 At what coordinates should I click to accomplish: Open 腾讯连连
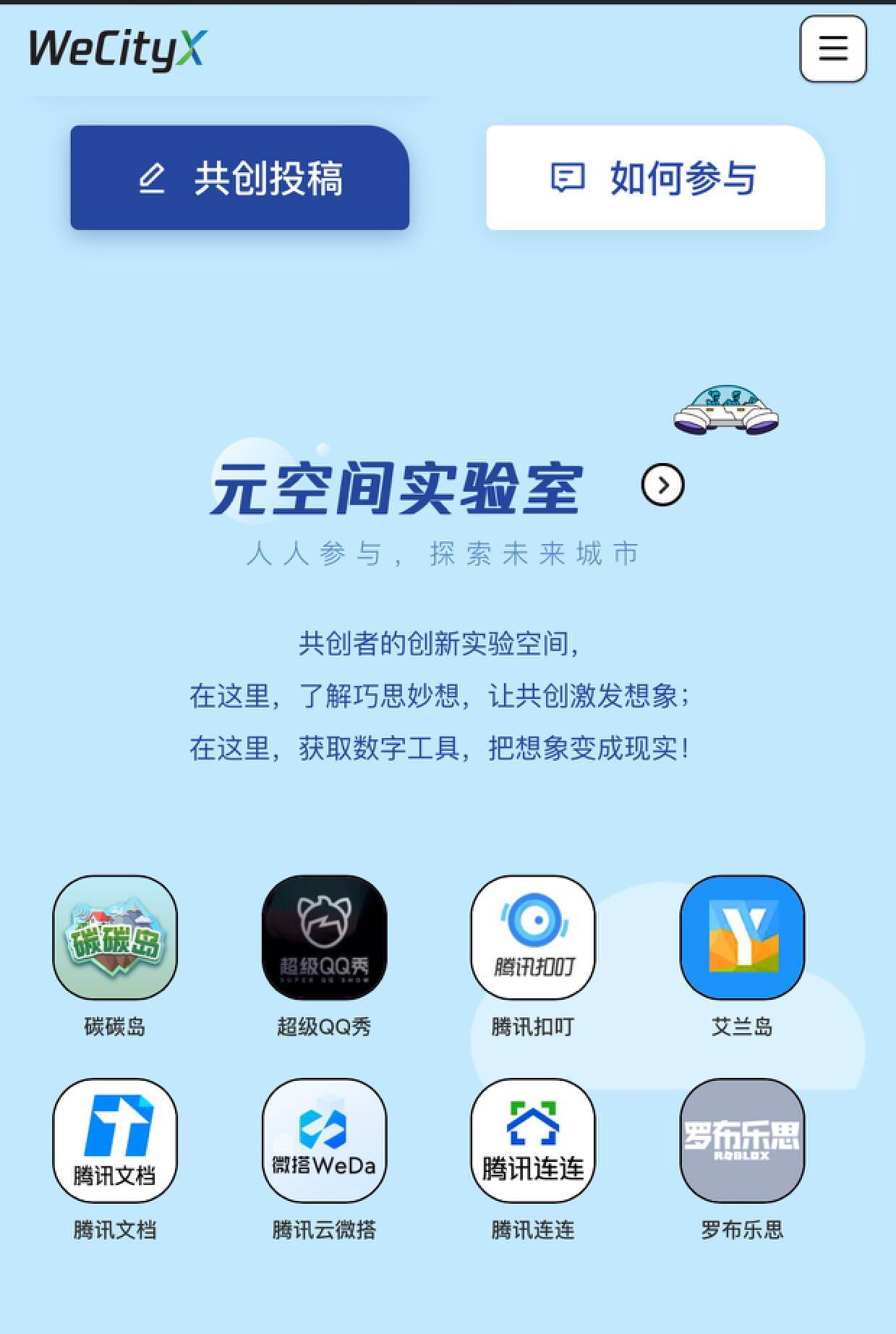pyautogui.click(x=533, y=1141)
